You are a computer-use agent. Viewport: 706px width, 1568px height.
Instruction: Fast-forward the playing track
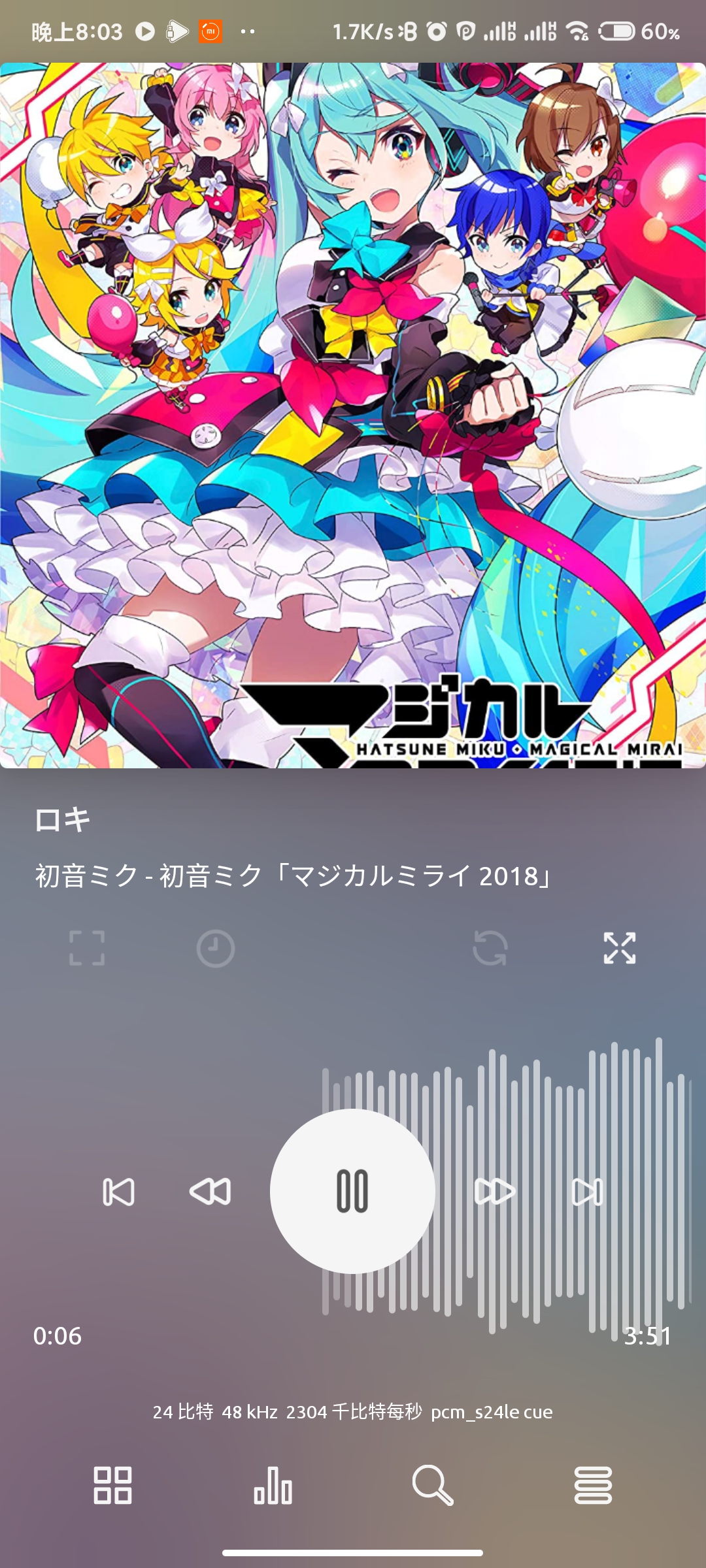coord(495,1192)
